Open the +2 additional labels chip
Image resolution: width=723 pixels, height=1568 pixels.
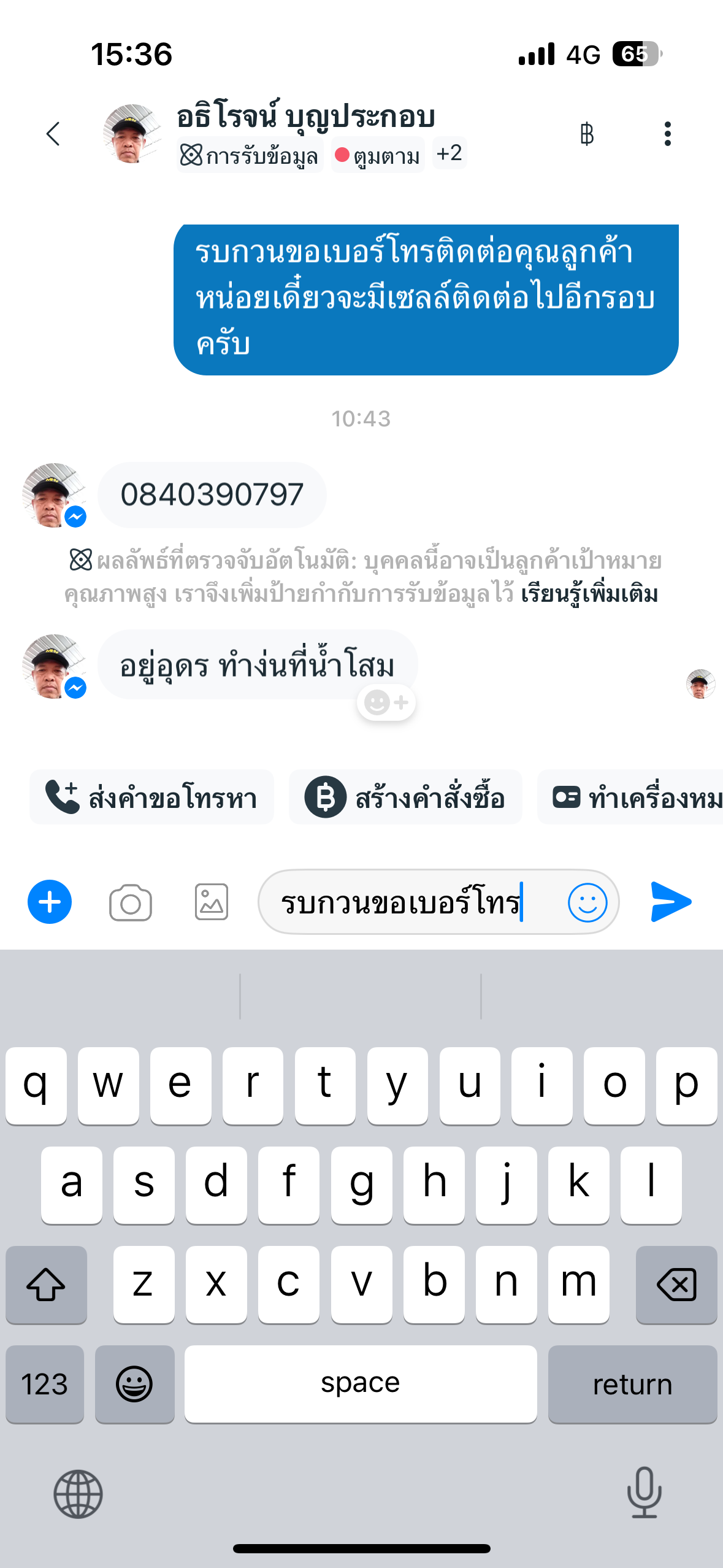click(x=449, y=153)
